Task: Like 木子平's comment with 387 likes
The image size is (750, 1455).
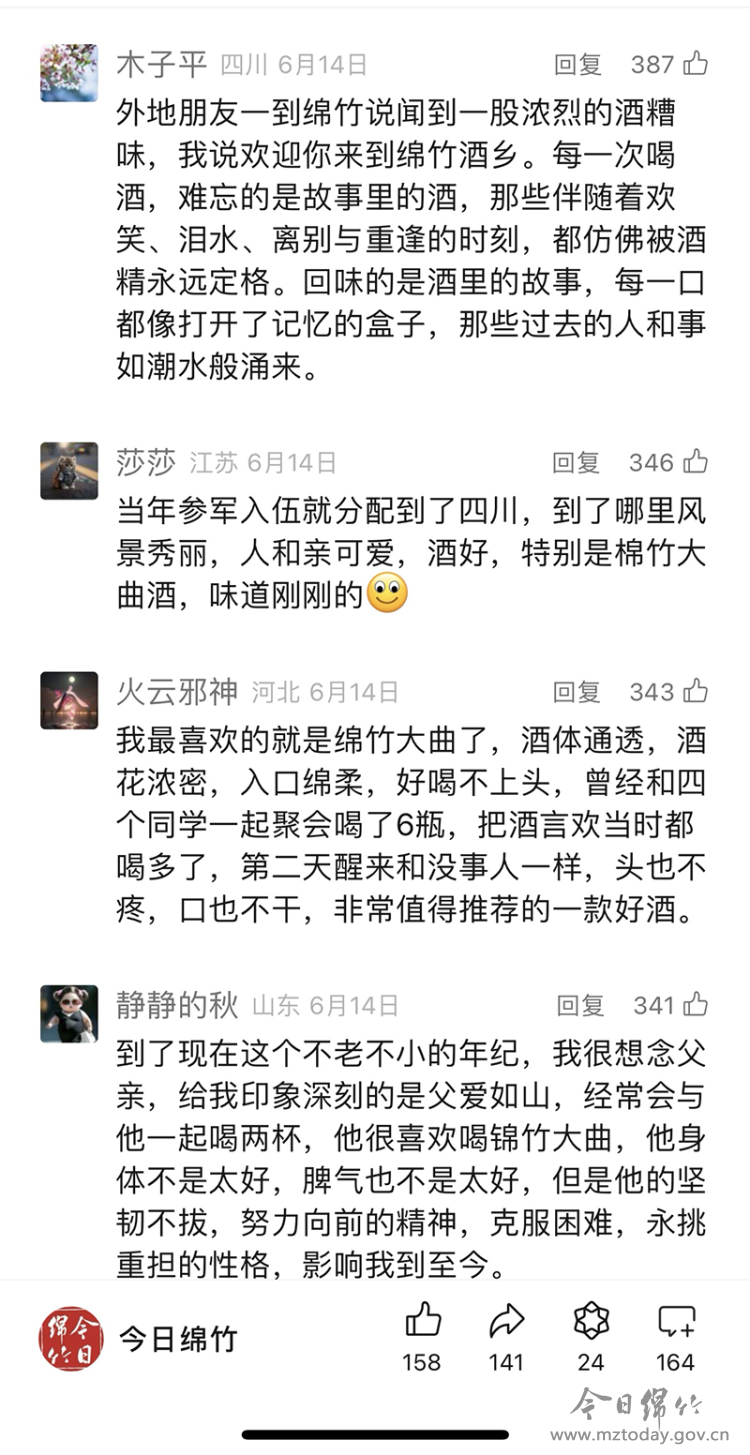Action: [696, 65]
